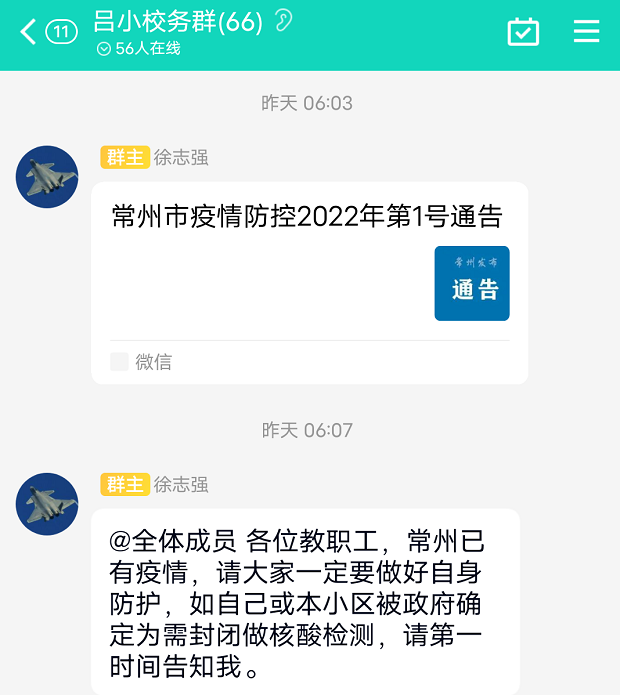
Task: Open the group calendar check-in icon
Action: 523,31
